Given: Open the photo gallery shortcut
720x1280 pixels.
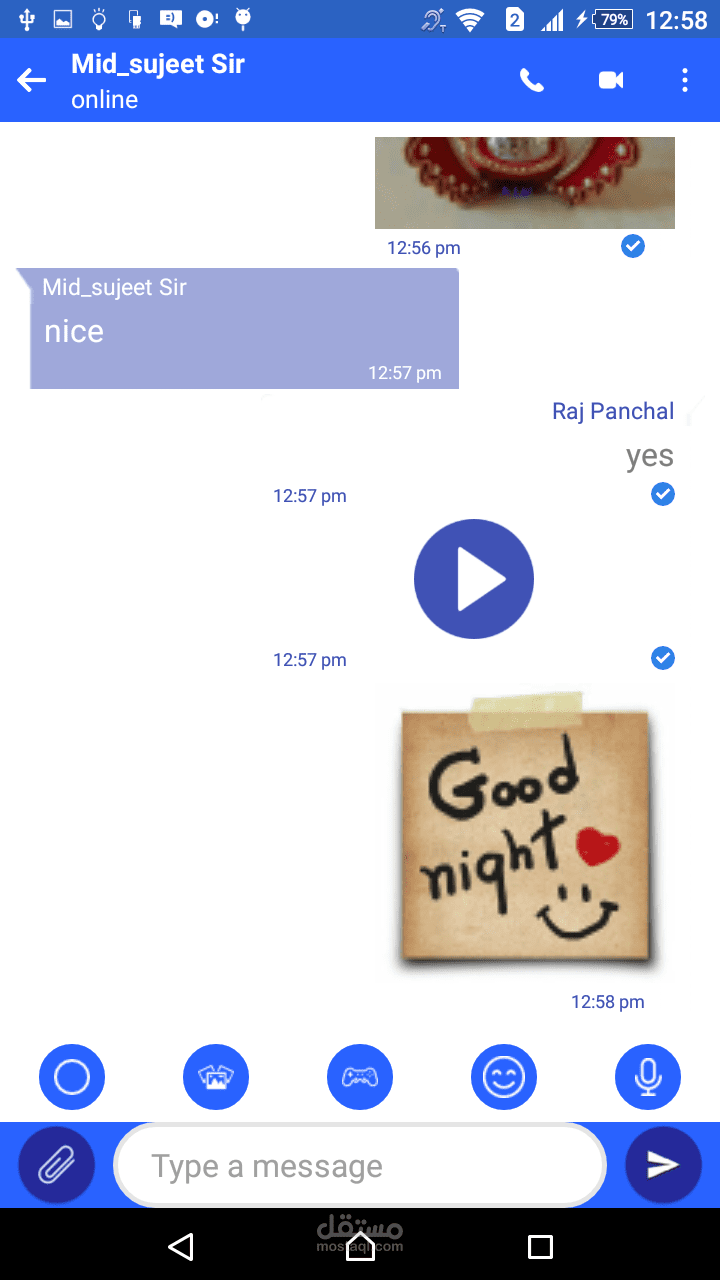Looking at the screenshot, I should (x=216, y=1077).
